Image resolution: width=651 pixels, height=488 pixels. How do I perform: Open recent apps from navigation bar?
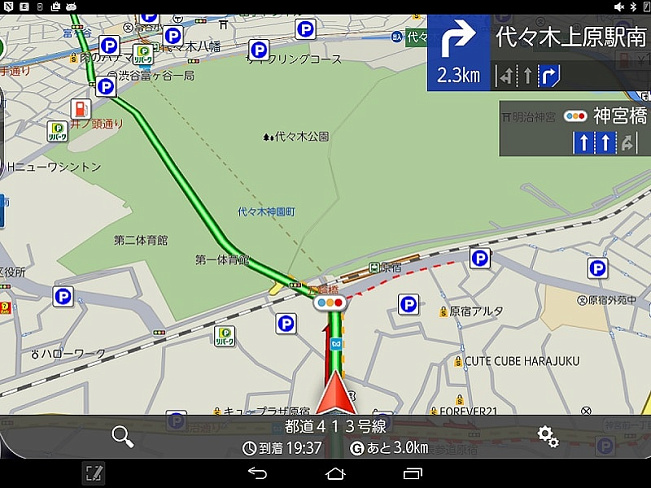pos(413,473)
